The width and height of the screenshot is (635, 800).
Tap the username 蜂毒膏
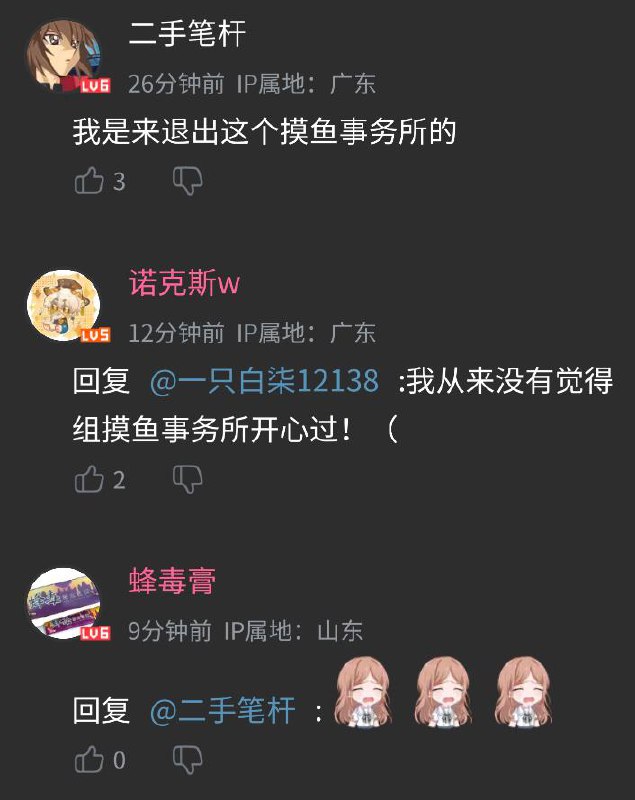[x=172, y=581]
